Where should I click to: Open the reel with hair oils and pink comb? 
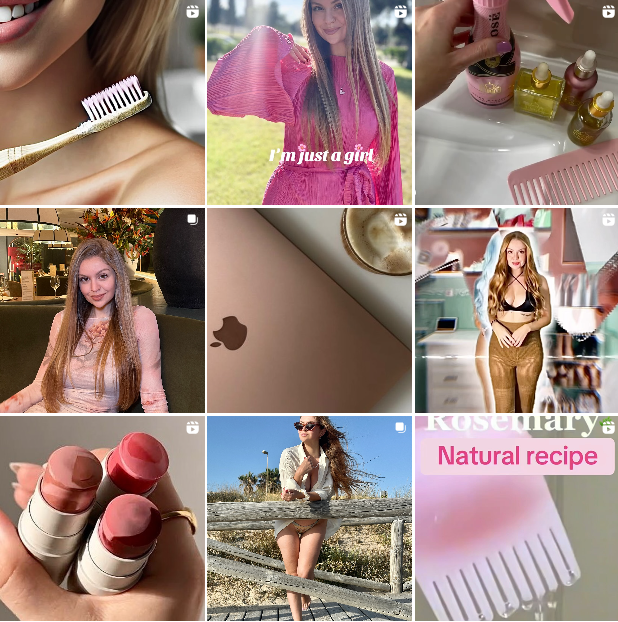tap(516, 102)
